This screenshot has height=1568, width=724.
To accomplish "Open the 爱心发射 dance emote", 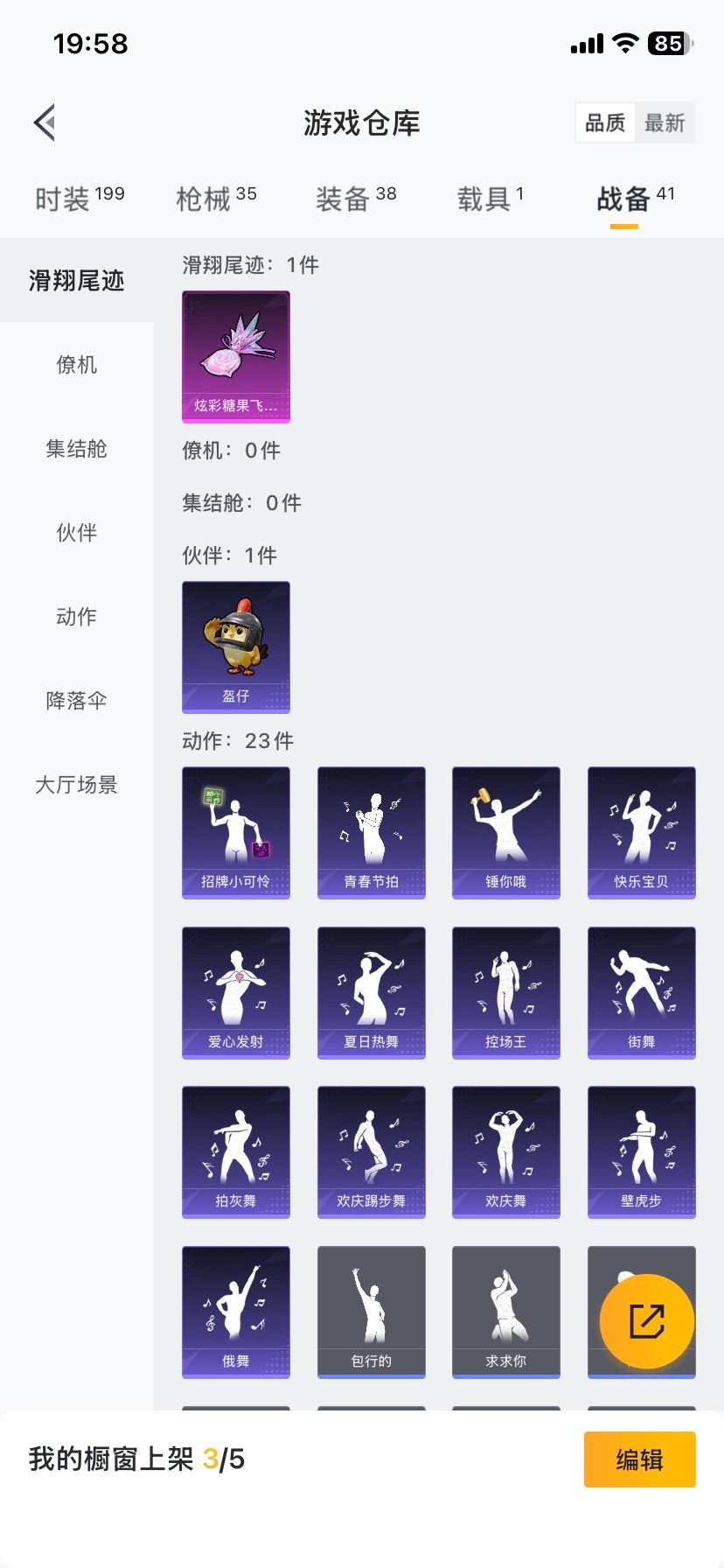I will 235,992.
